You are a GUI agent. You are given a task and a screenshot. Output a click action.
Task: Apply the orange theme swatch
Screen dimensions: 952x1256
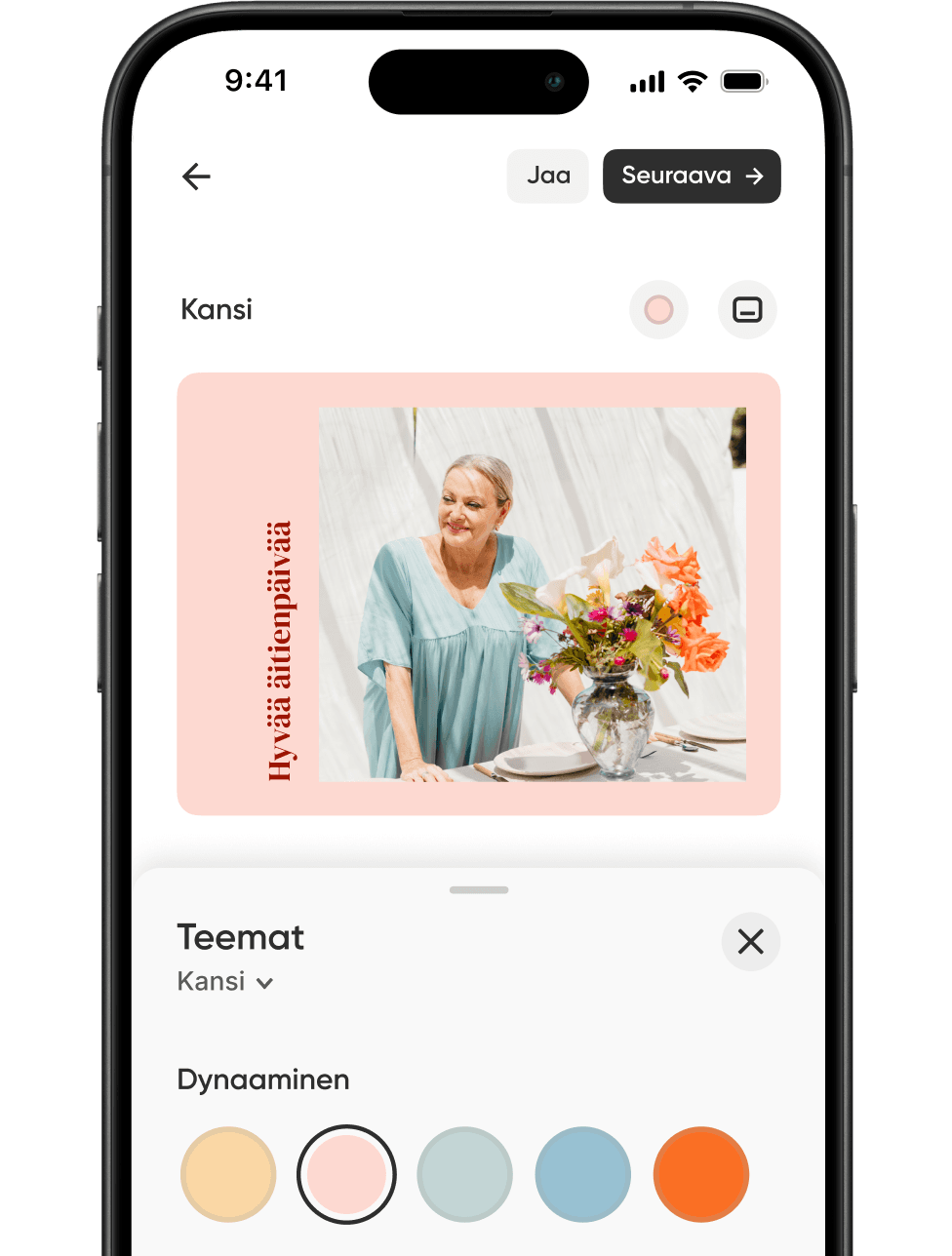pos(700,1174)
